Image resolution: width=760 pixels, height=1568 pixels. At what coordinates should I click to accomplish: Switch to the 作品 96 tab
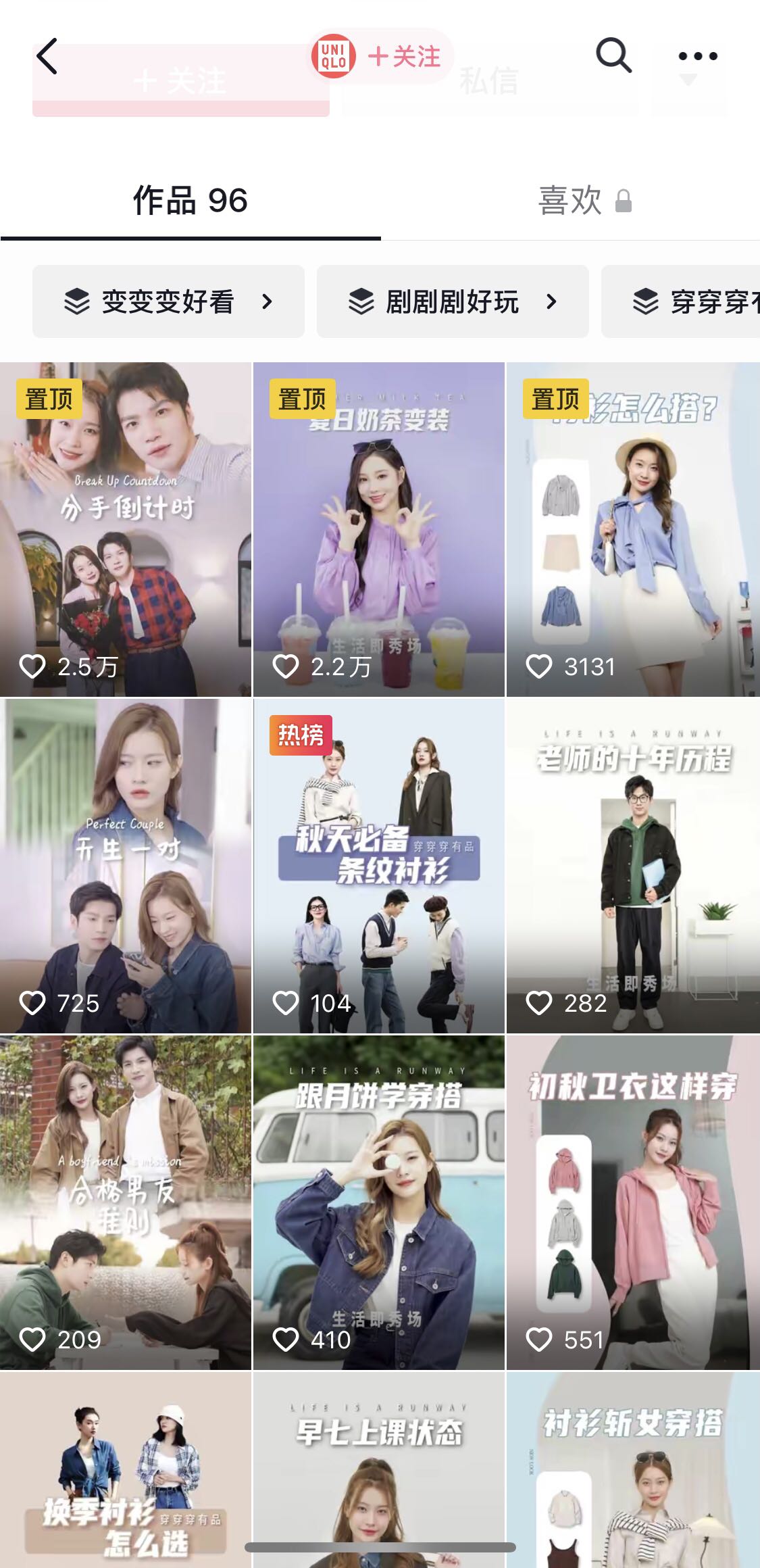[x=191, y=201]
